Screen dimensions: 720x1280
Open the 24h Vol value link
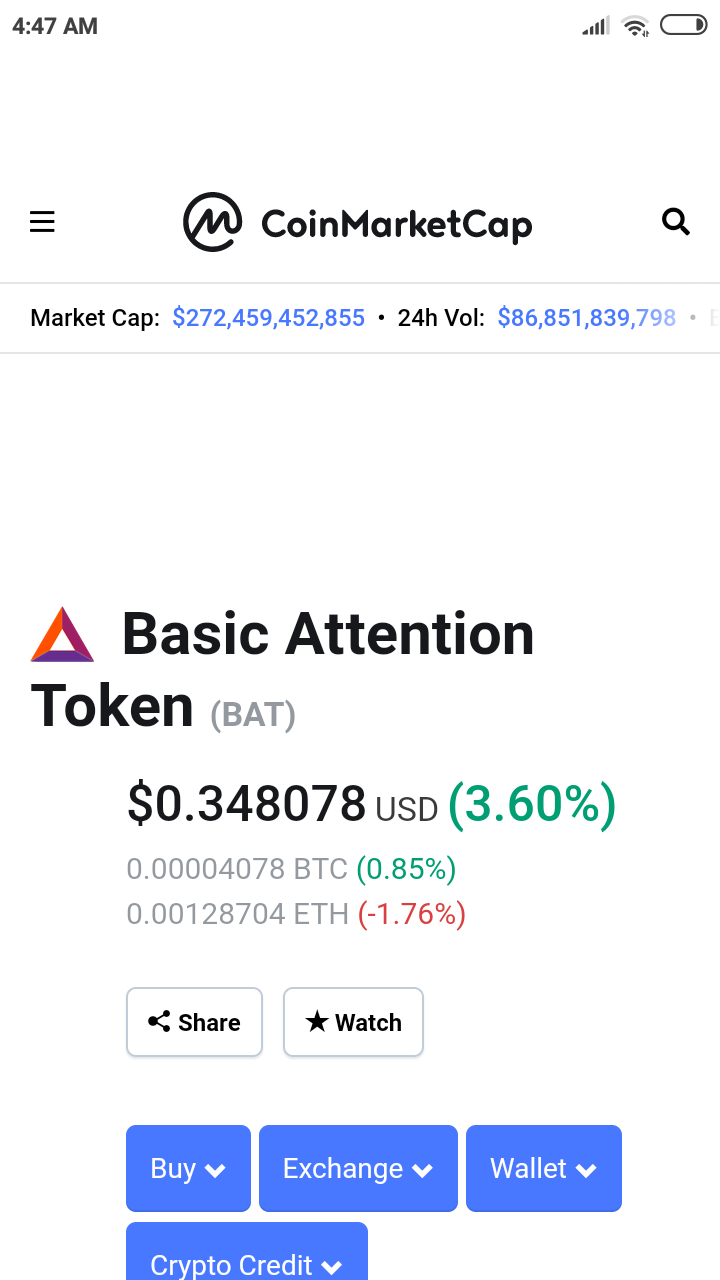(x=586, y=318)
